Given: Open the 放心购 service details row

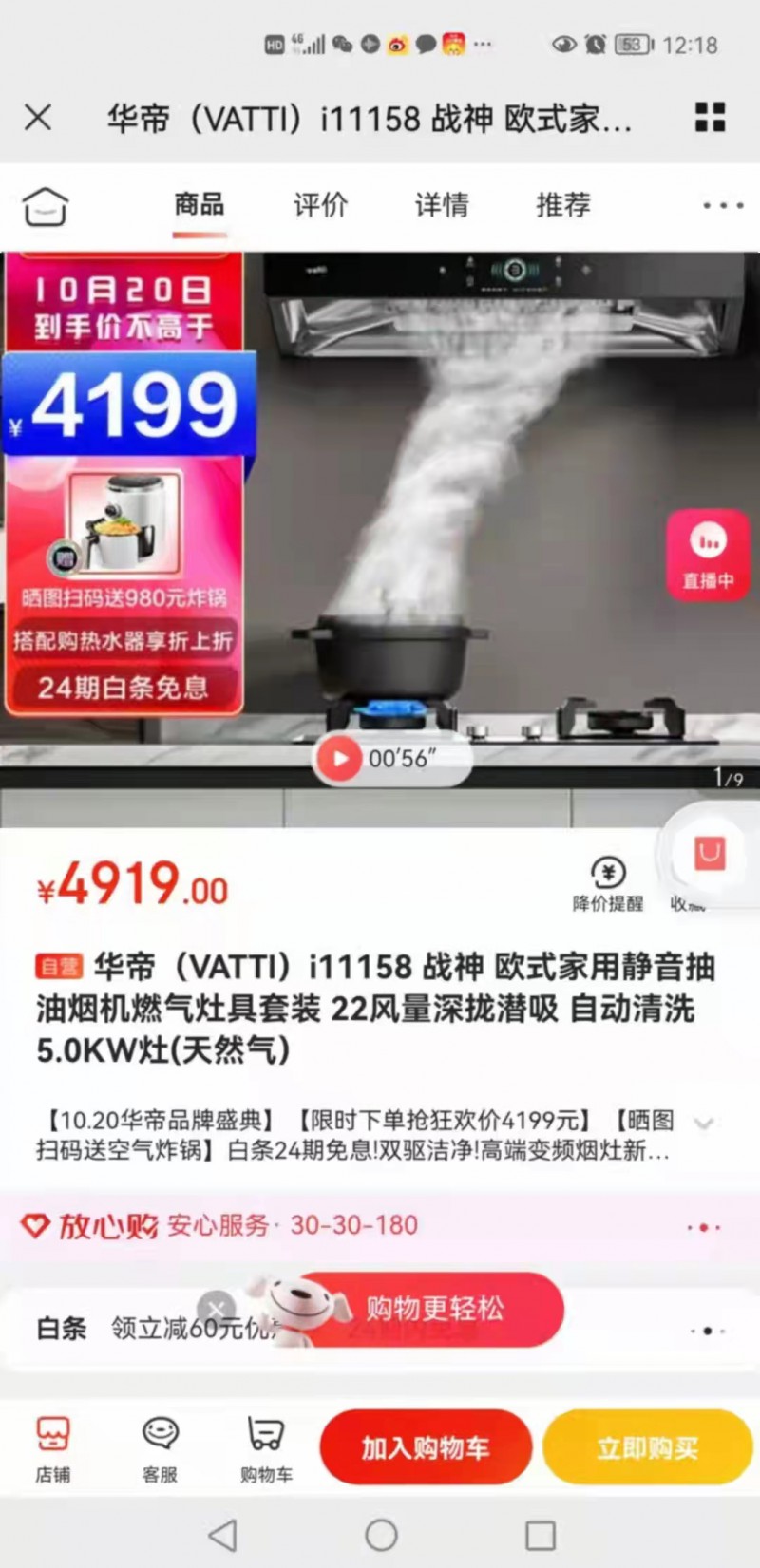Looking at the screenshot, I should tap(380, 1225).
